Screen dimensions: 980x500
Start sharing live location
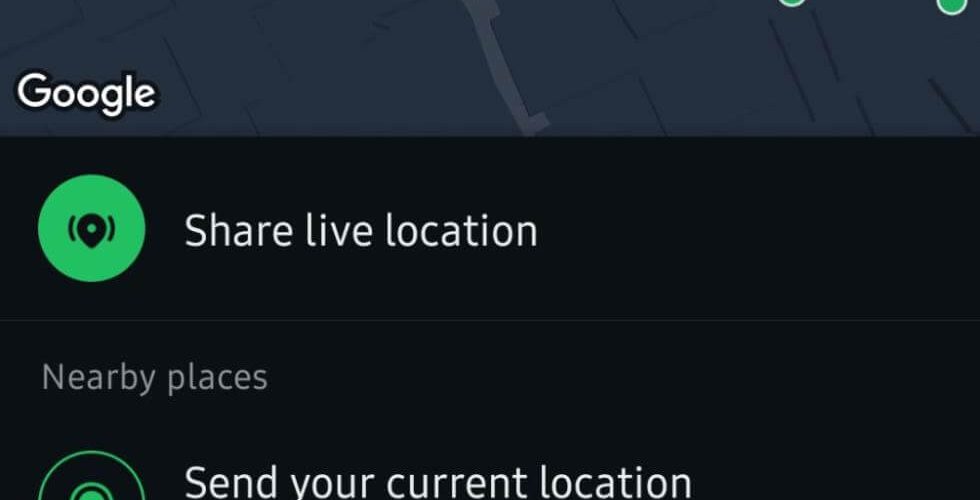[x=360, y=231]
